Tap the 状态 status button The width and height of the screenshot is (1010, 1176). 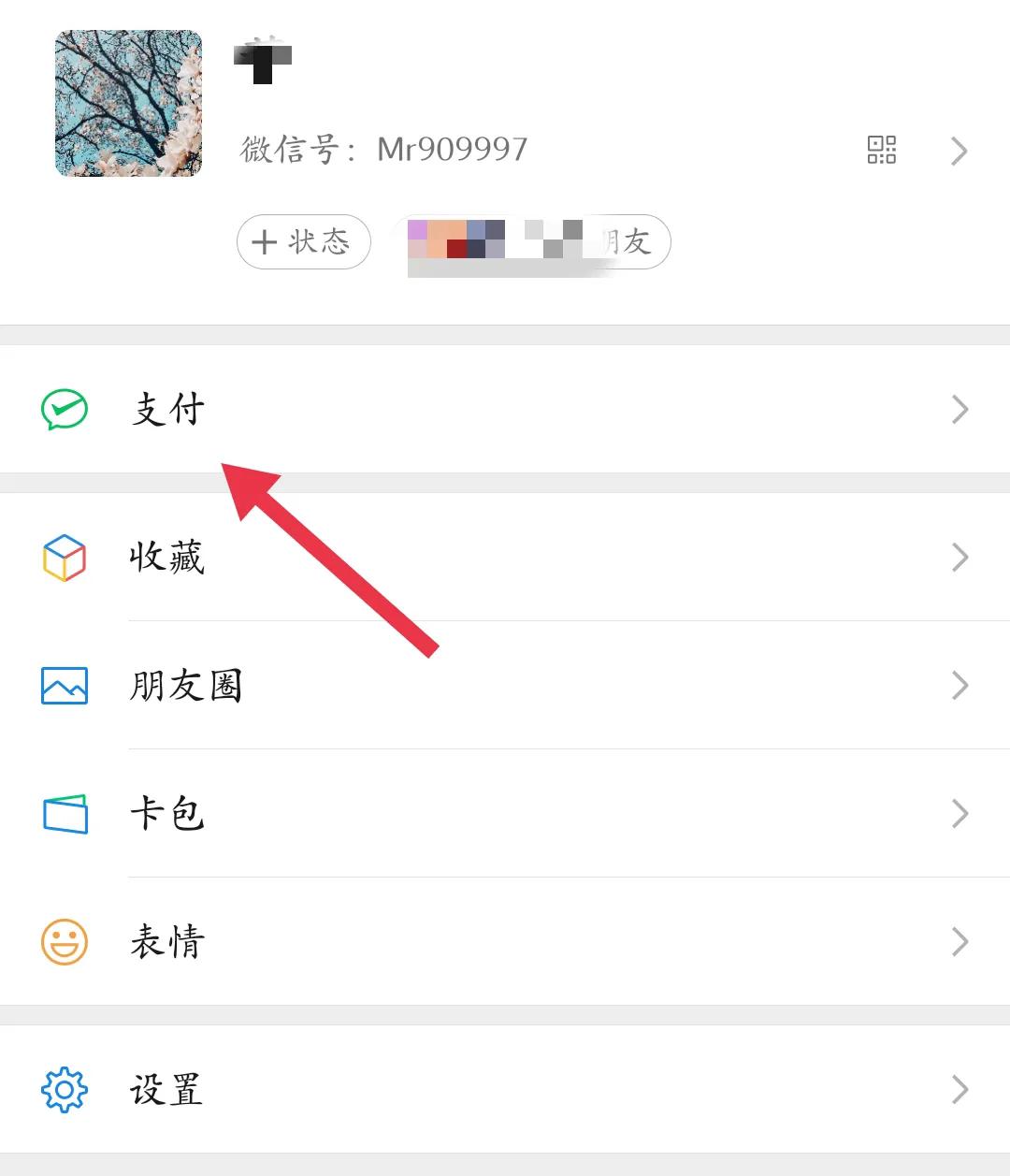coord(303,241)
